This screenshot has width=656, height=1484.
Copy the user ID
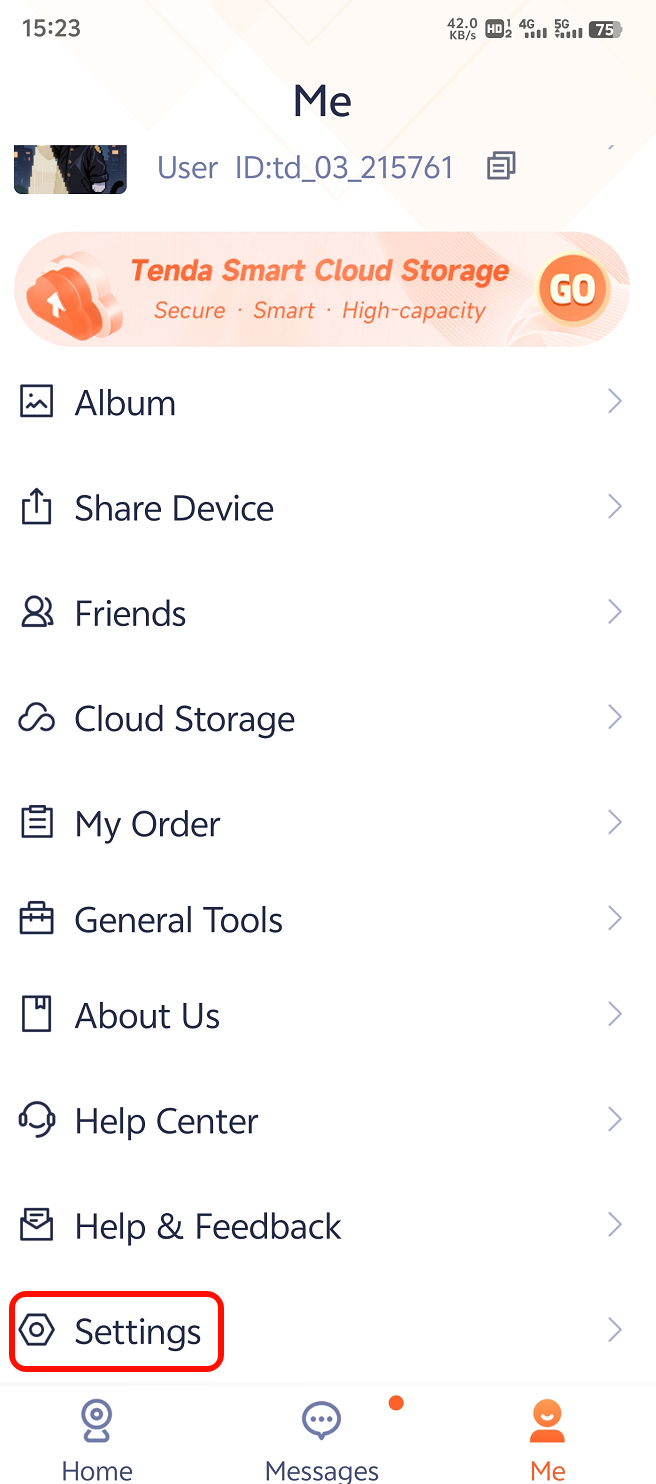point(501,166)
